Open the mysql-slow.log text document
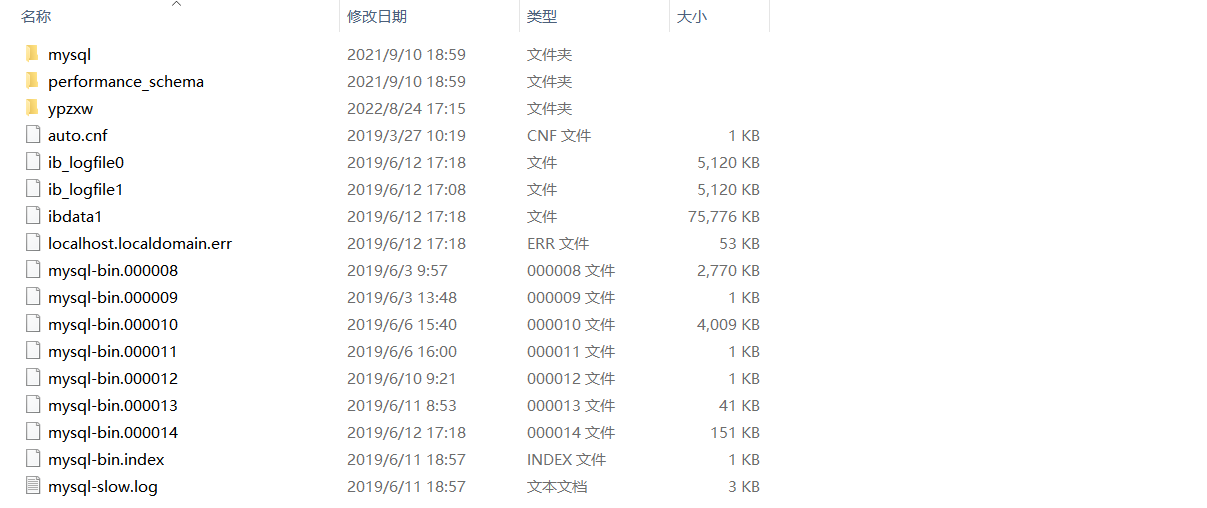Viewport: 1207px width, 508px height. (x=102, y=486)
